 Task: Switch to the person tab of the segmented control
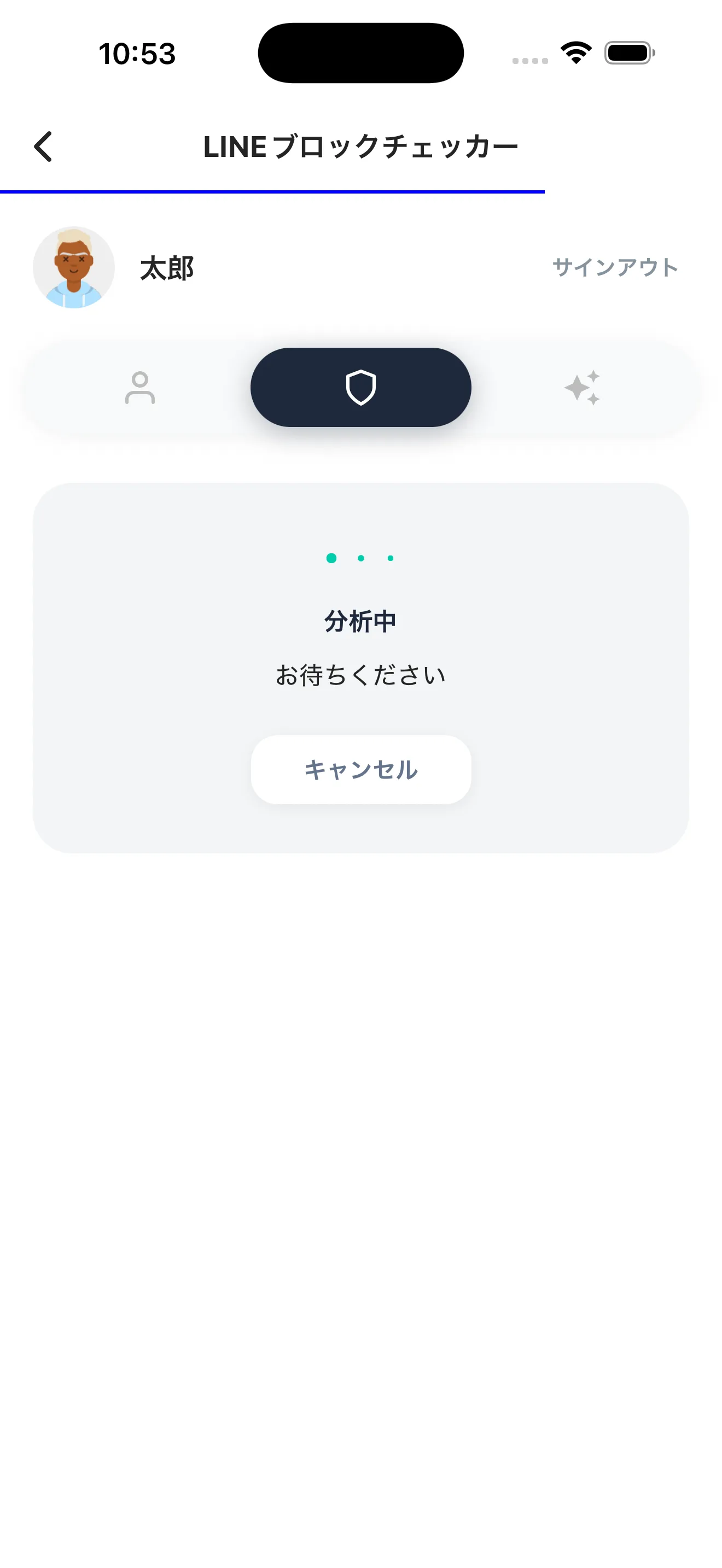point(140,388)
